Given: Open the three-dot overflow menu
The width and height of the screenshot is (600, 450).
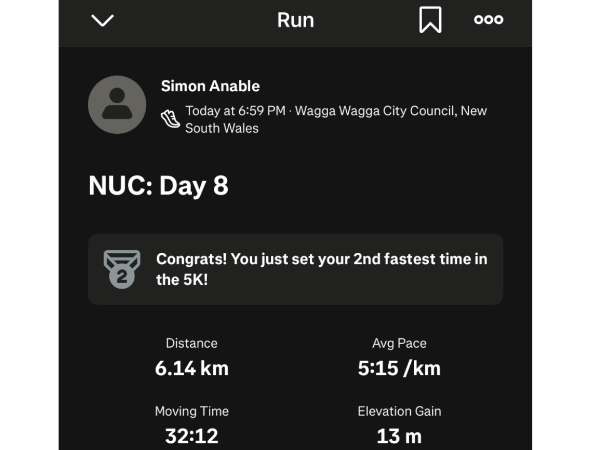Looking at the screenshot, I should click(x=488, y=20).
